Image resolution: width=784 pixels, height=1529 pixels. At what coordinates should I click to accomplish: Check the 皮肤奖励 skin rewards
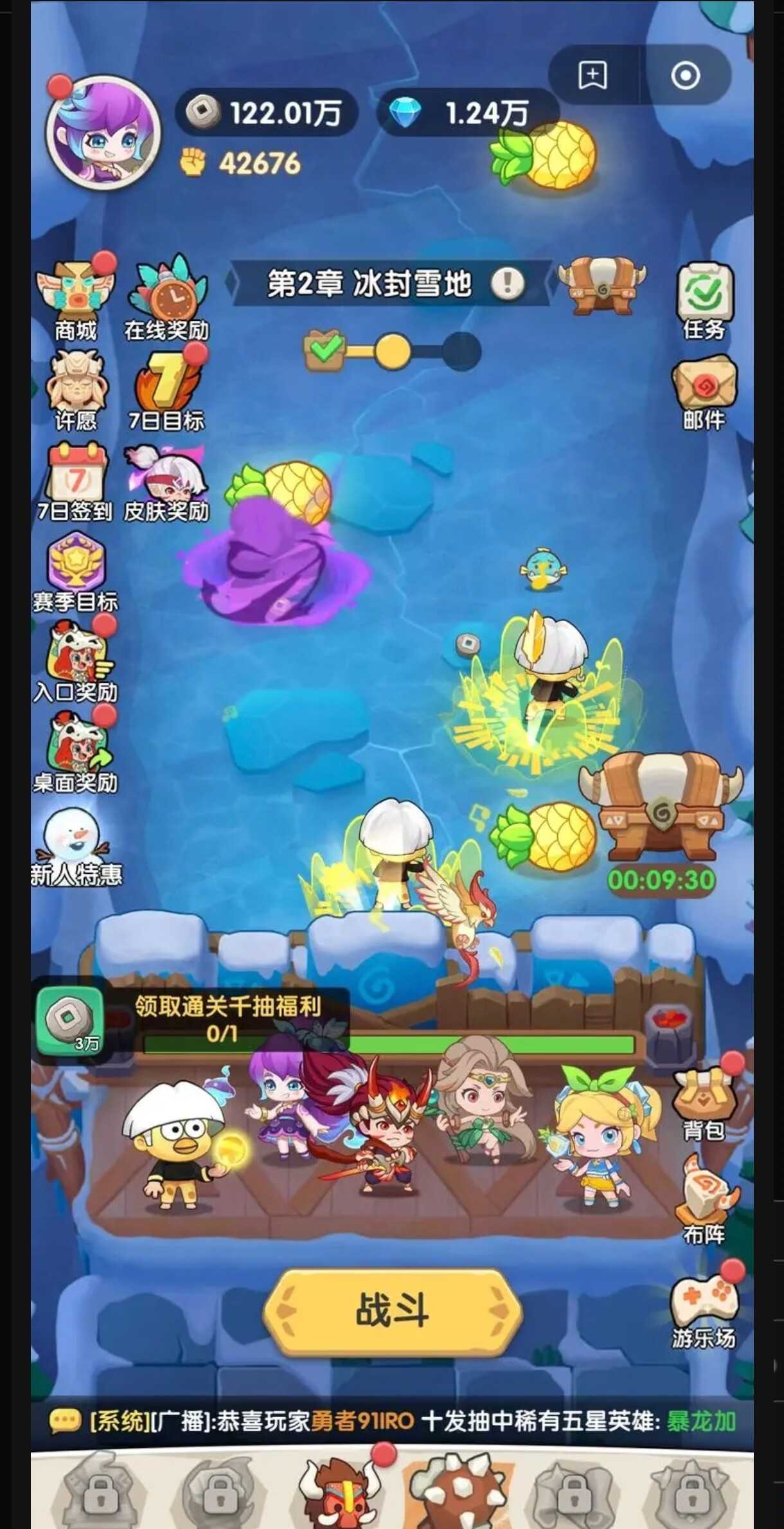click(167, 481)
